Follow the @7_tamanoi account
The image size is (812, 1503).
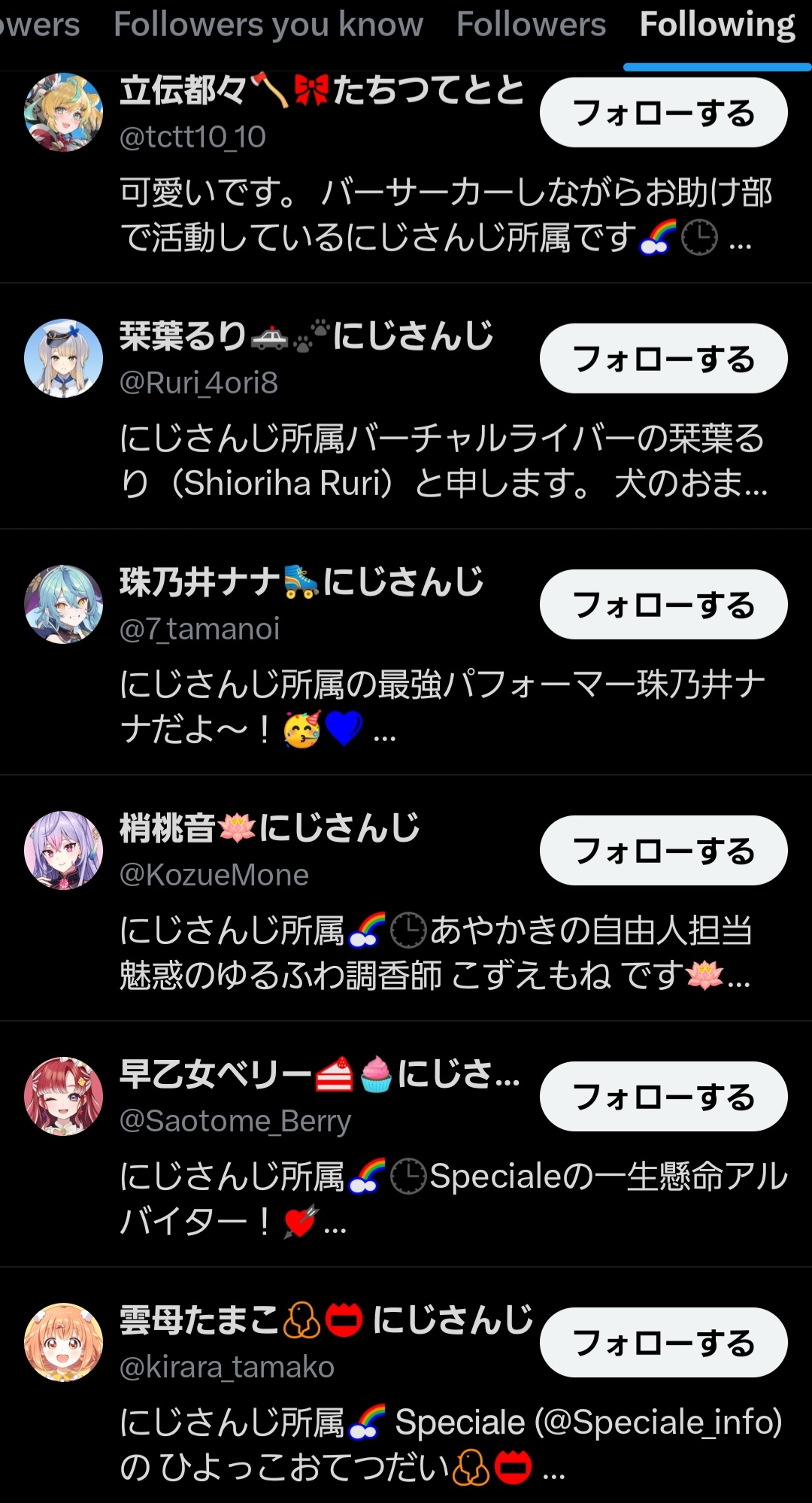663,605
